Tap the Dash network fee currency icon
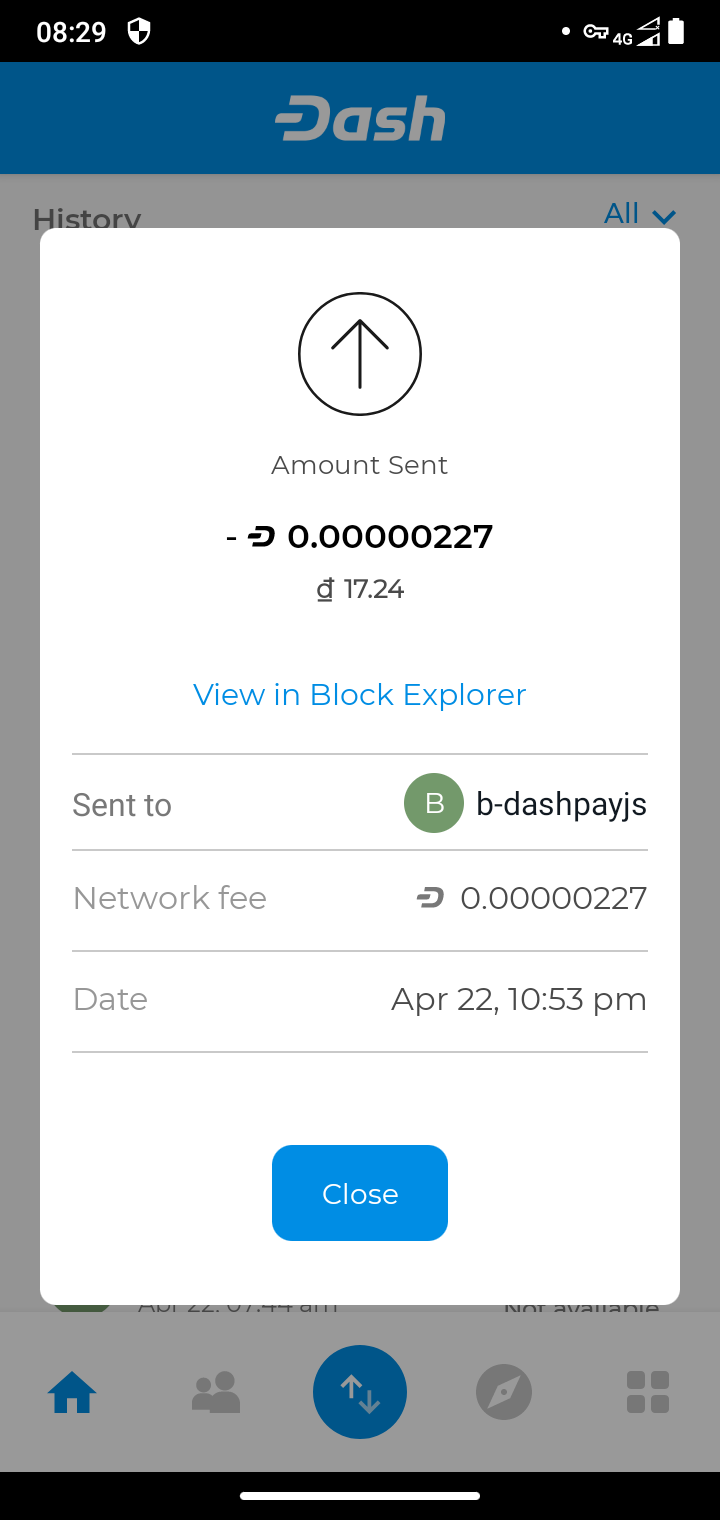 pos(430,897)
